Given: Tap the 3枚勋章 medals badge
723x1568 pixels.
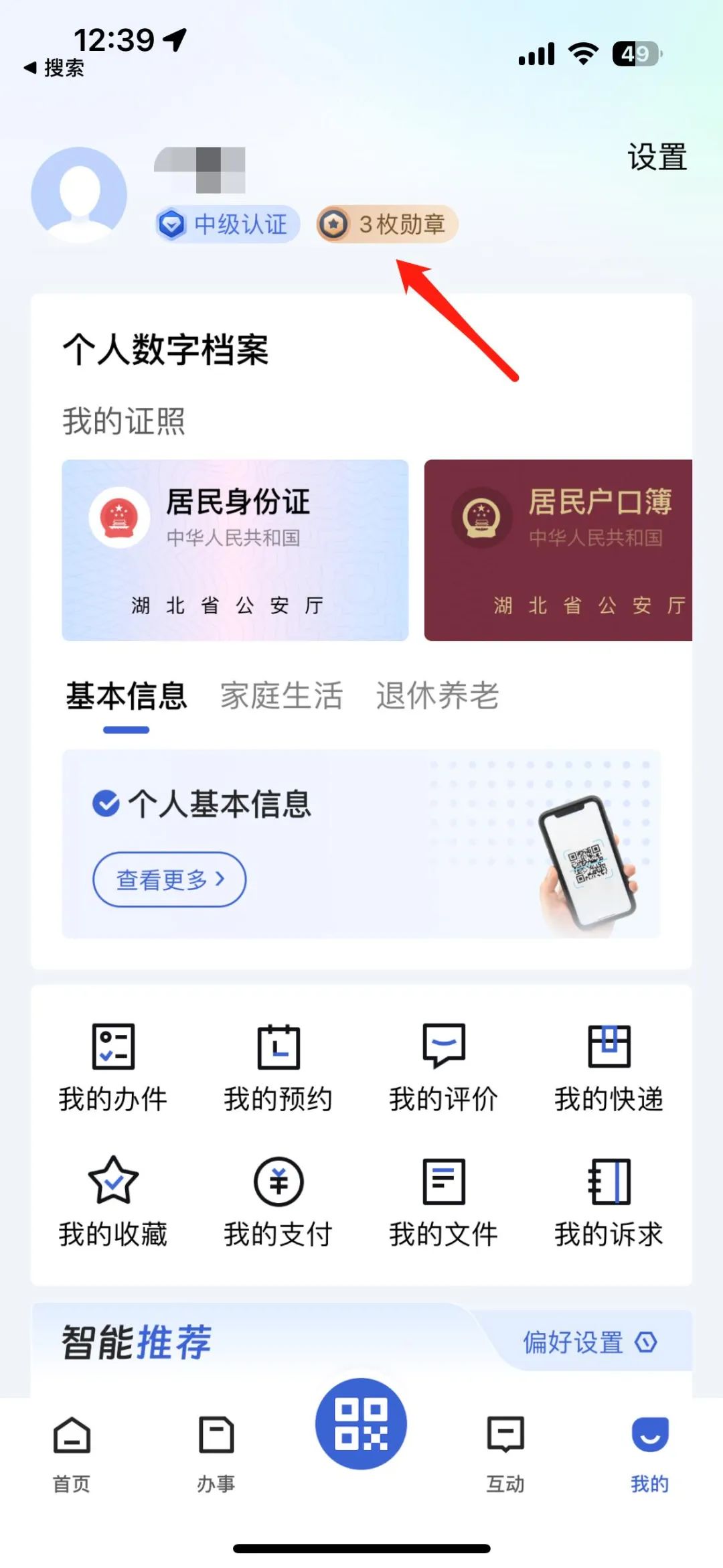Looking at the screenshot, I should (388, 224).
